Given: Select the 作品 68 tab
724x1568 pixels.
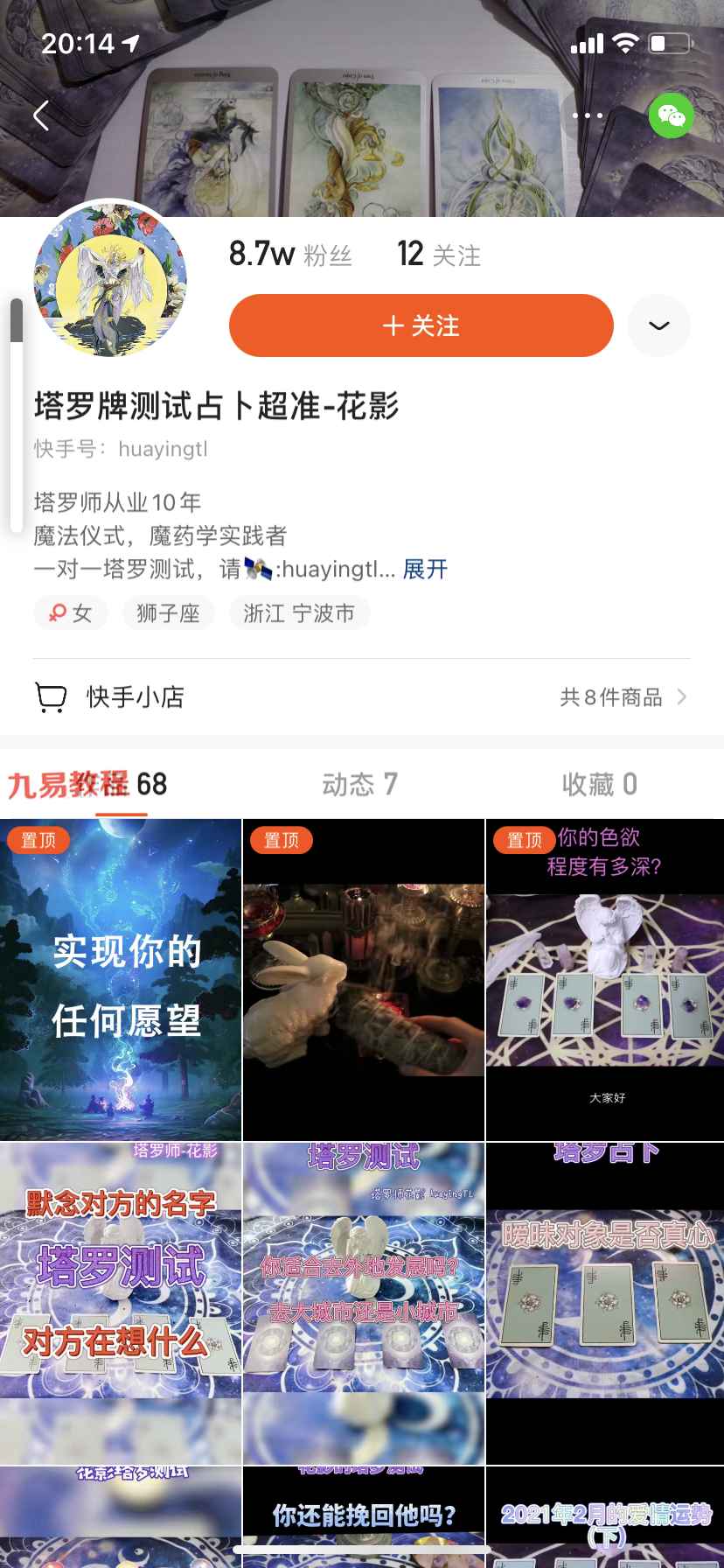Looking at the screenshot, I should 87,784.
